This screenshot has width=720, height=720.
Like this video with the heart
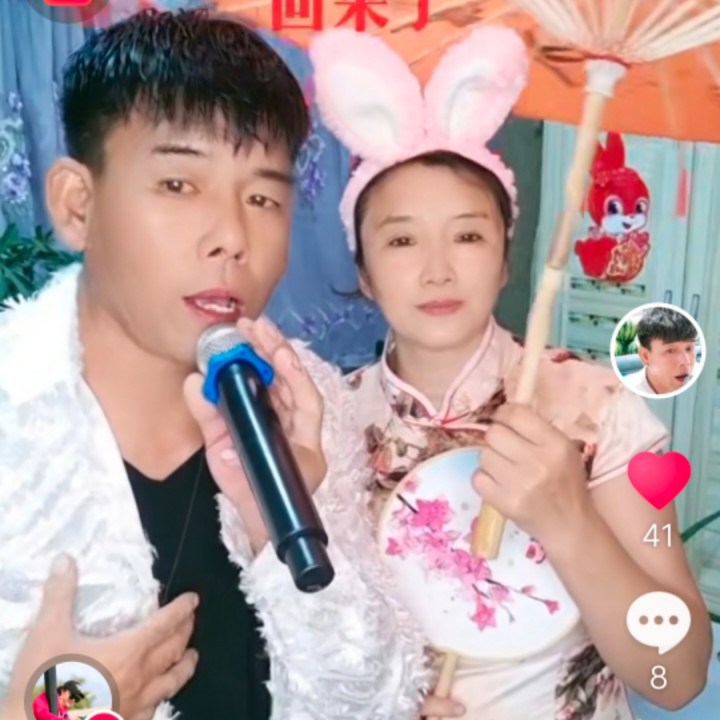click(659, 480)
